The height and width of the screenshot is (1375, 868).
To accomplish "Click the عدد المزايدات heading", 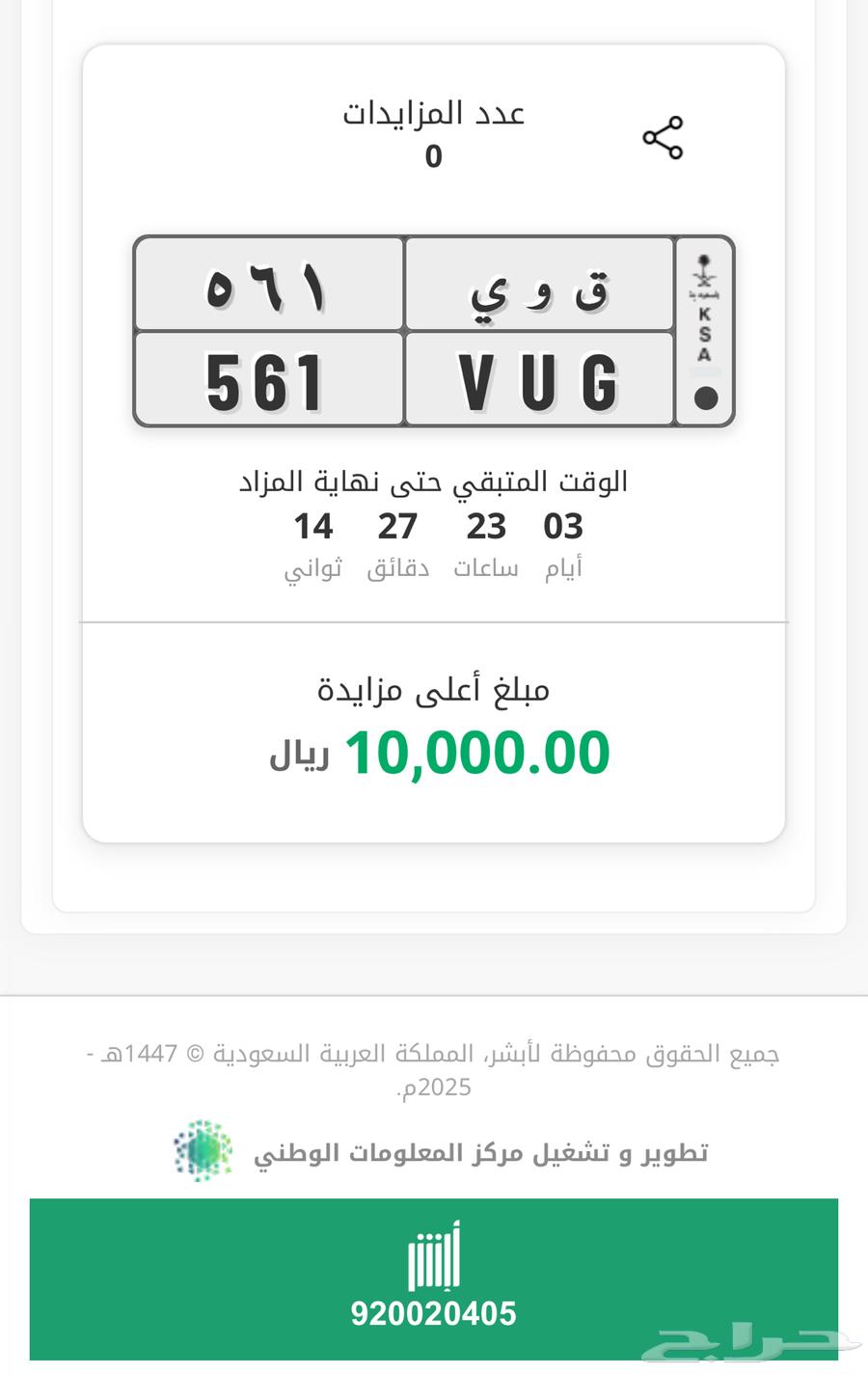I will [x=435, y=113].
